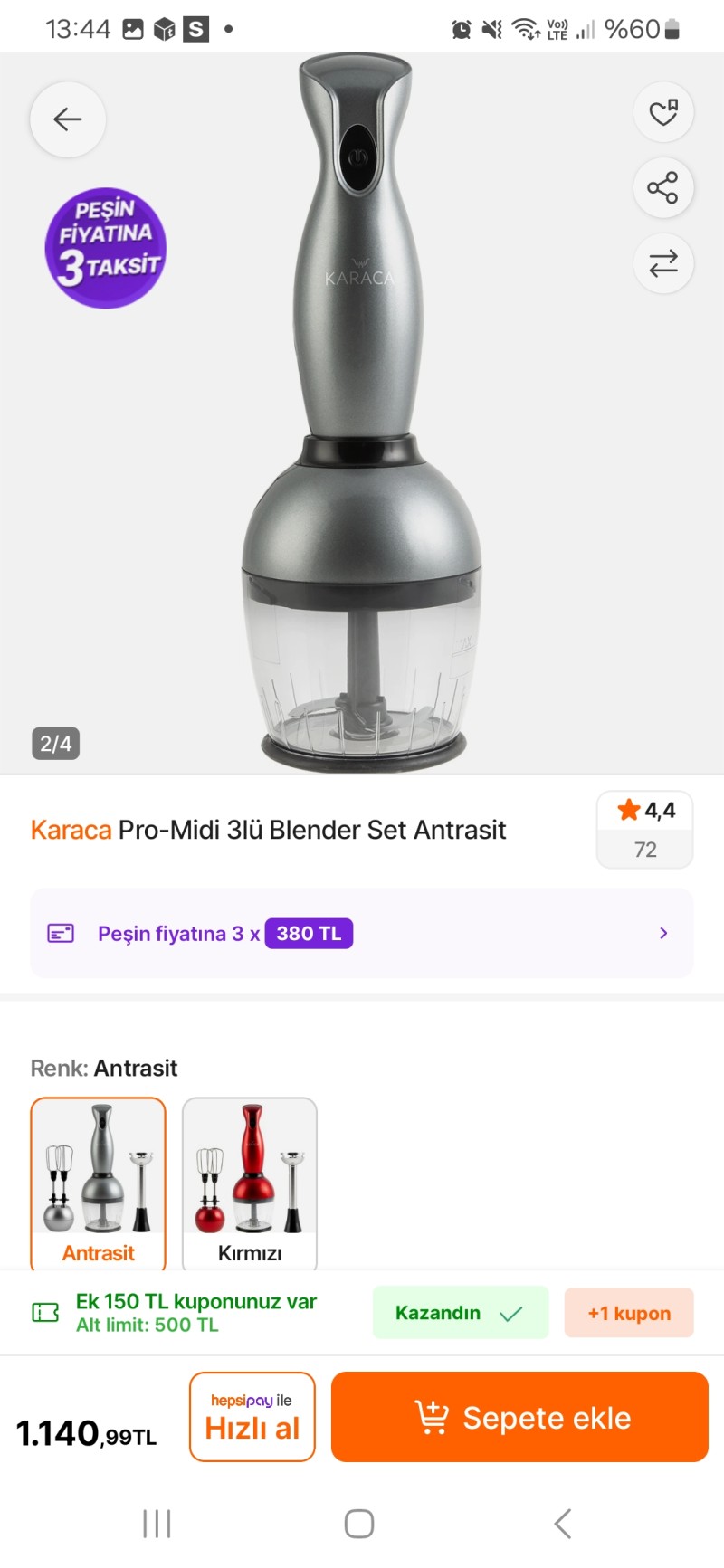Open the Karaca brand link
The image size is (724, 1568).
click(x=71, y=830)
